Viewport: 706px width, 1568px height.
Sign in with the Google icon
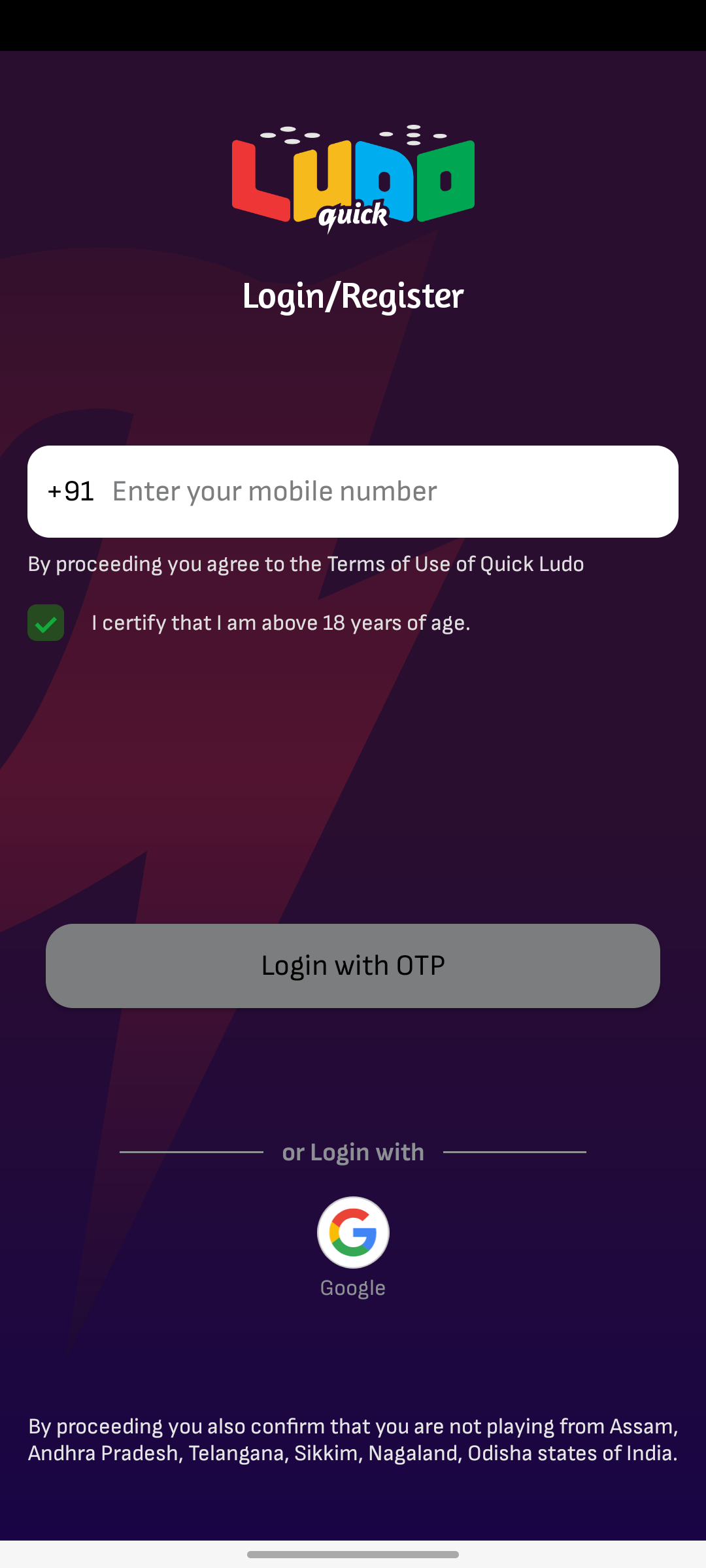pos(353,1232)
